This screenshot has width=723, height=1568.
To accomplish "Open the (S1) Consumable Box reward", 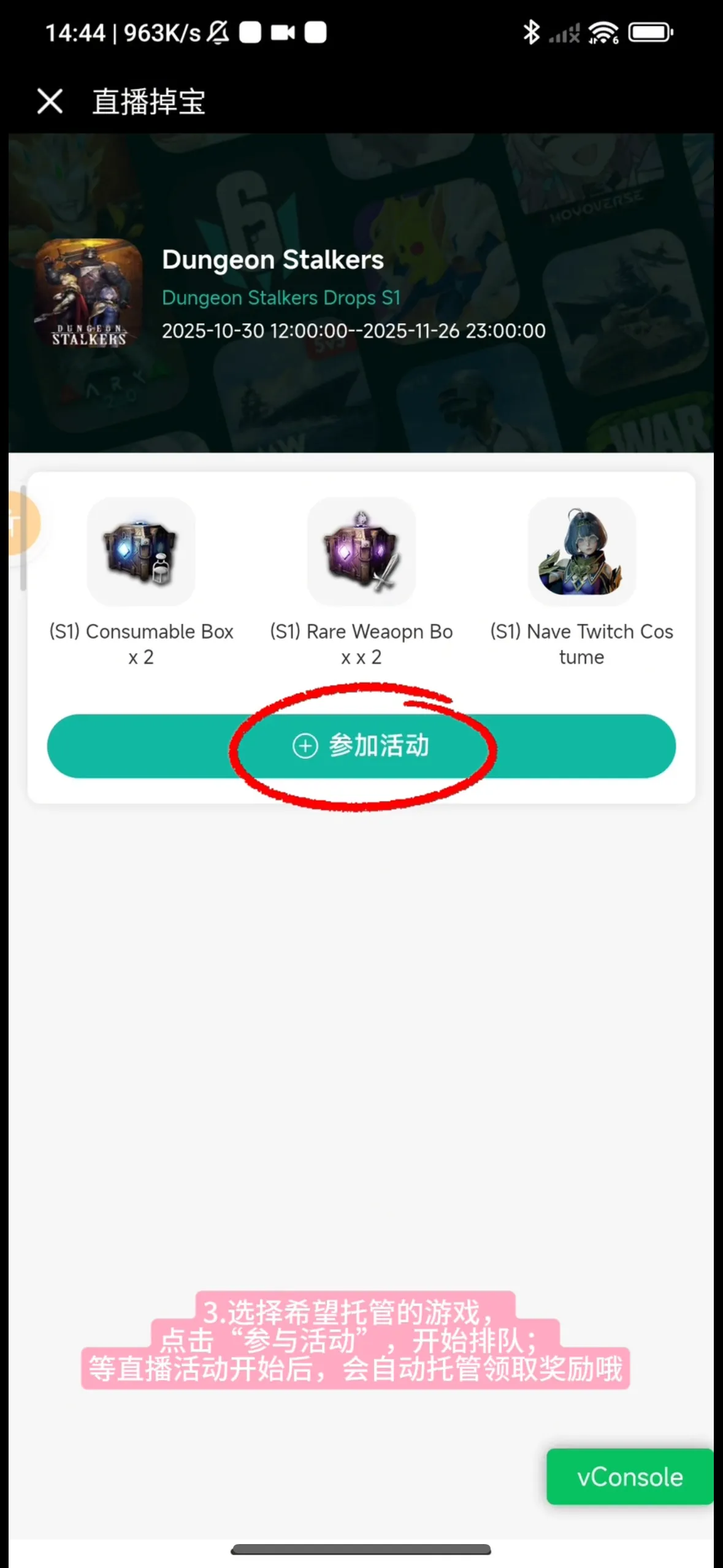I will click(x=141, y=552).
